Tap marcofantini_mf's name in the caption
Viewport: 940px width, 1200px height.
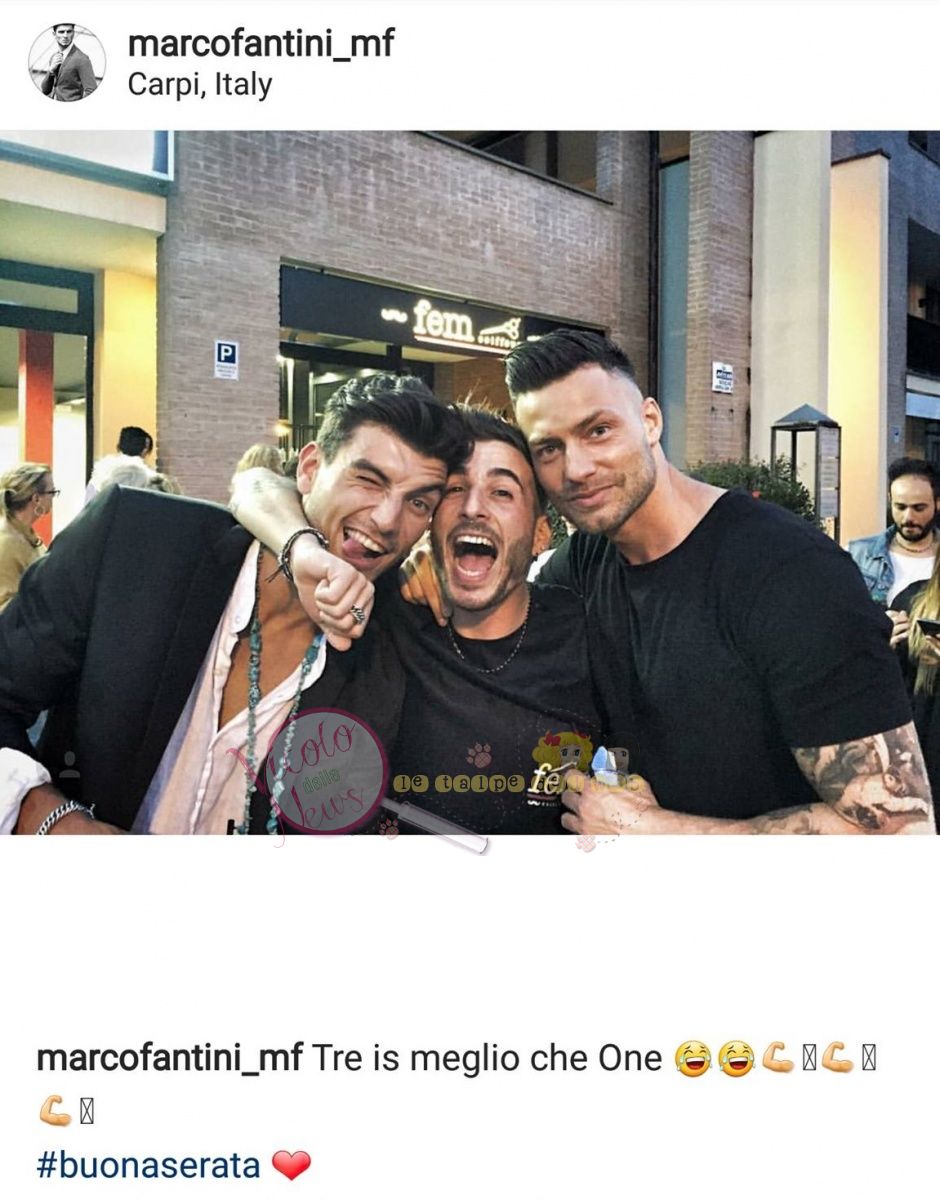(x=169, y=1058)
